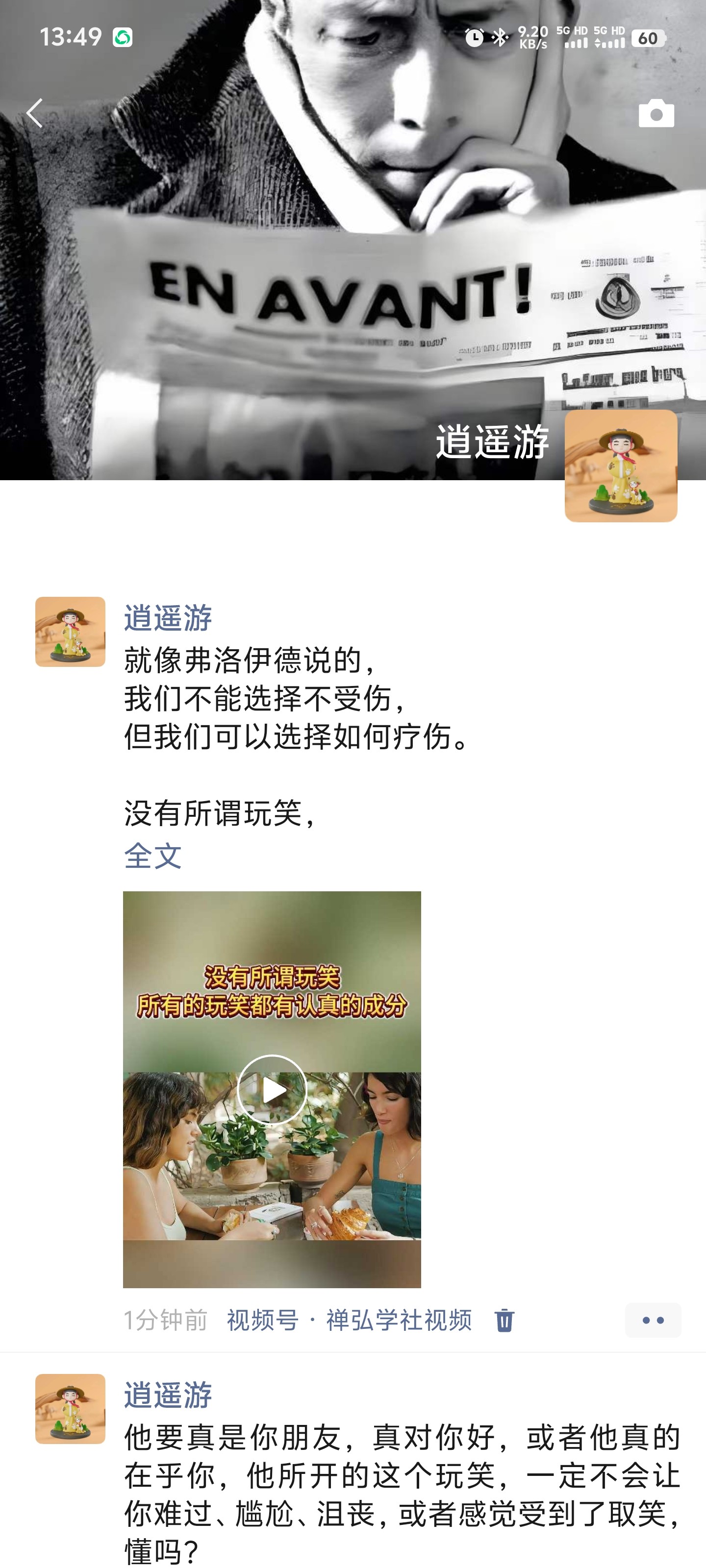The width and height of the screenshot is (706, 1568).
Task: Open the 逍遥游 profile avatar on the cover
Action: point(620,465)
